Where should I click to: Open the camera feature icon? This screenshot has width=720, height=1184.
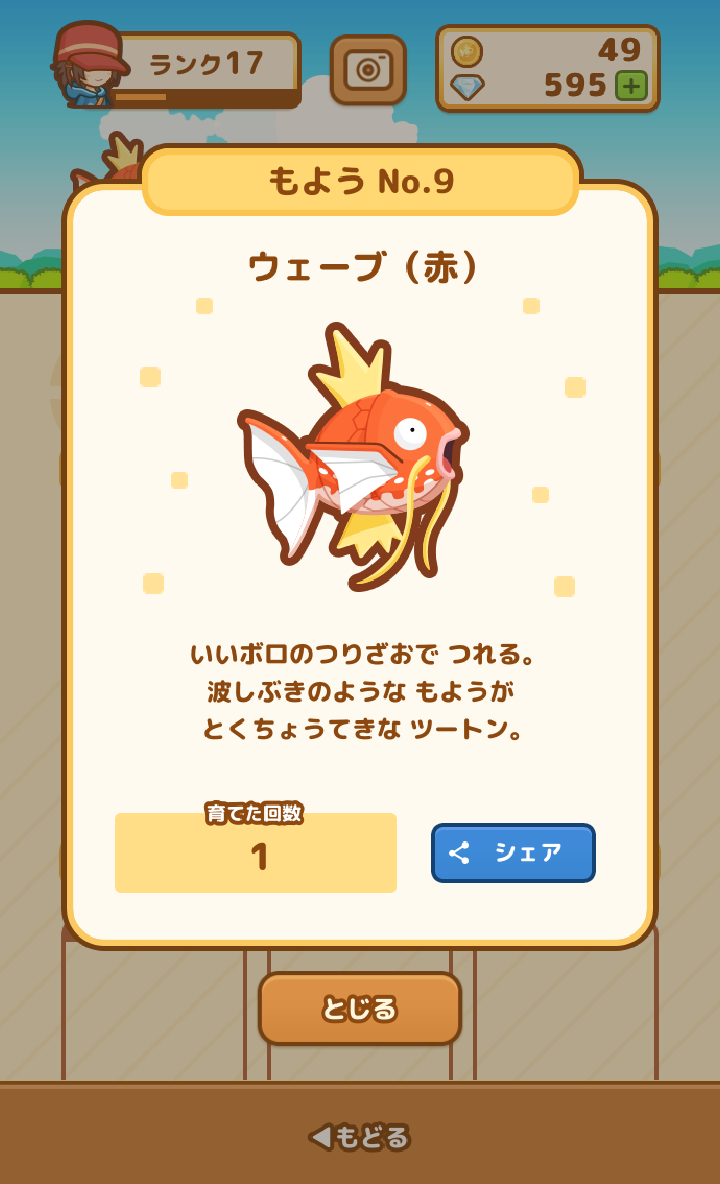click(369, 70)
